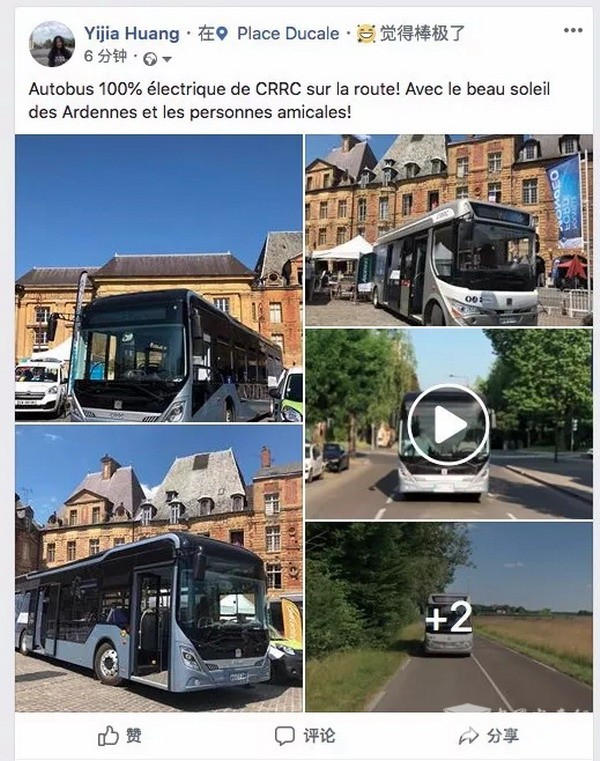600x761 pixels.
Task: Open the bus photo under blue sky
Action: 158,278
